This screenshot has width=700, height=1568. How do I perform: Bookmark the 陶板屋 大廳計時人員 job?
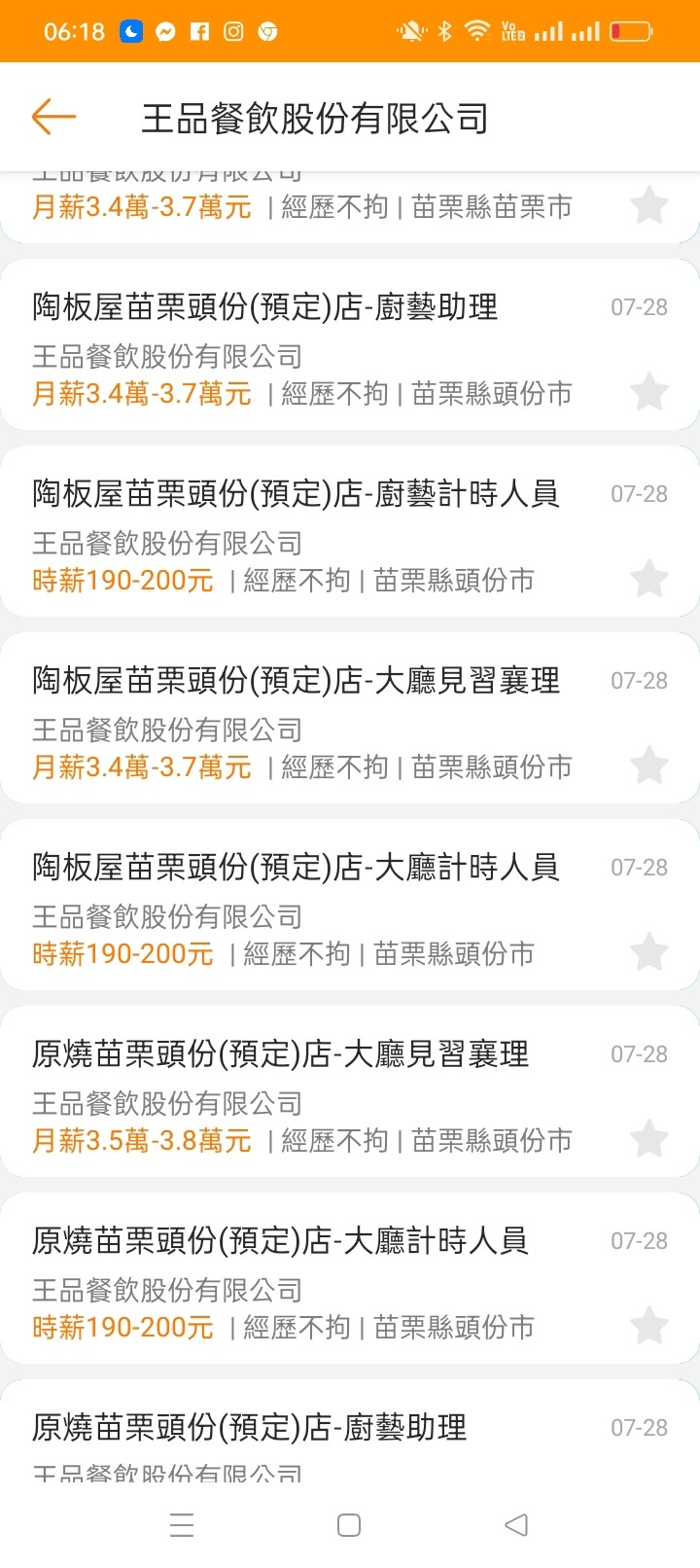point(648,952)
